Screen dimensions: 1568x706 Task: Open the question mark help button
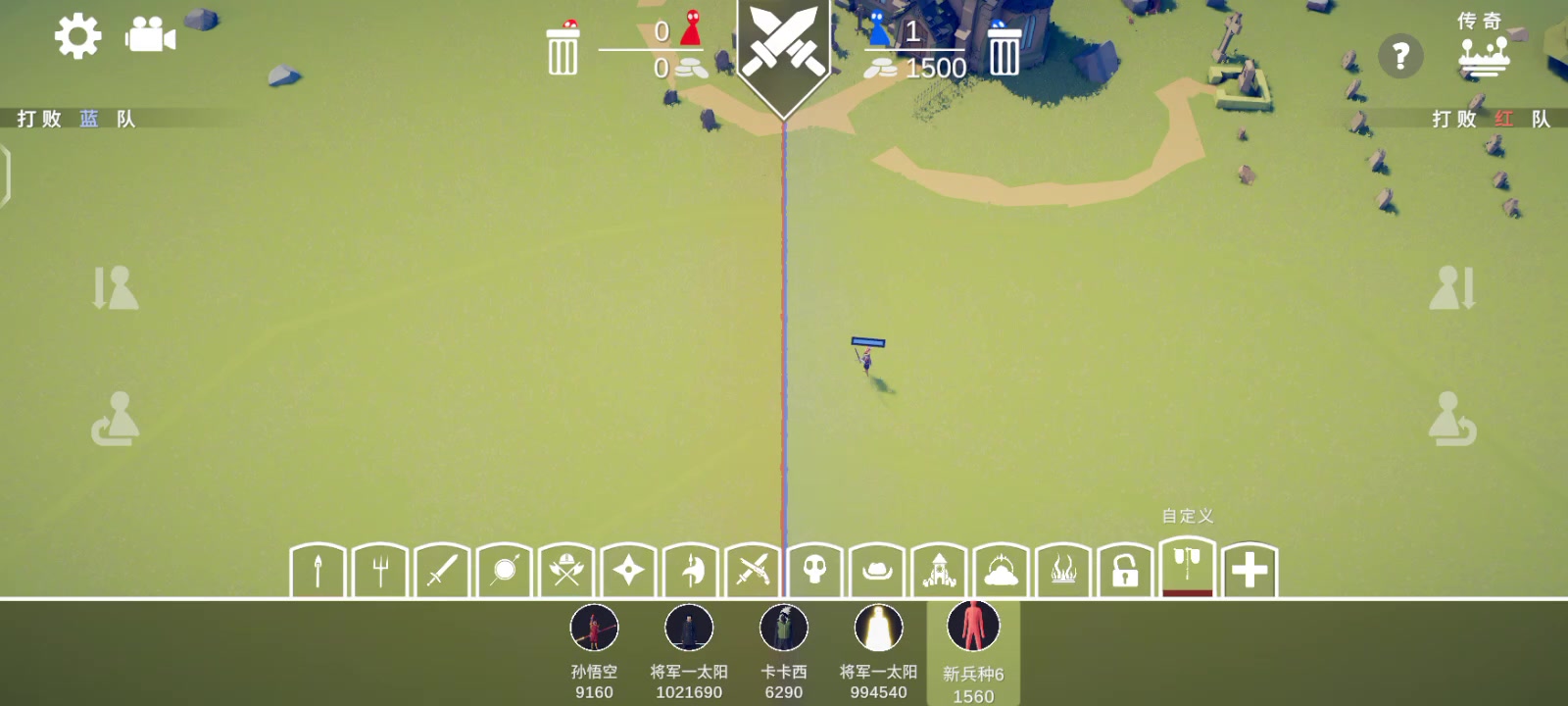[1400, 57]
